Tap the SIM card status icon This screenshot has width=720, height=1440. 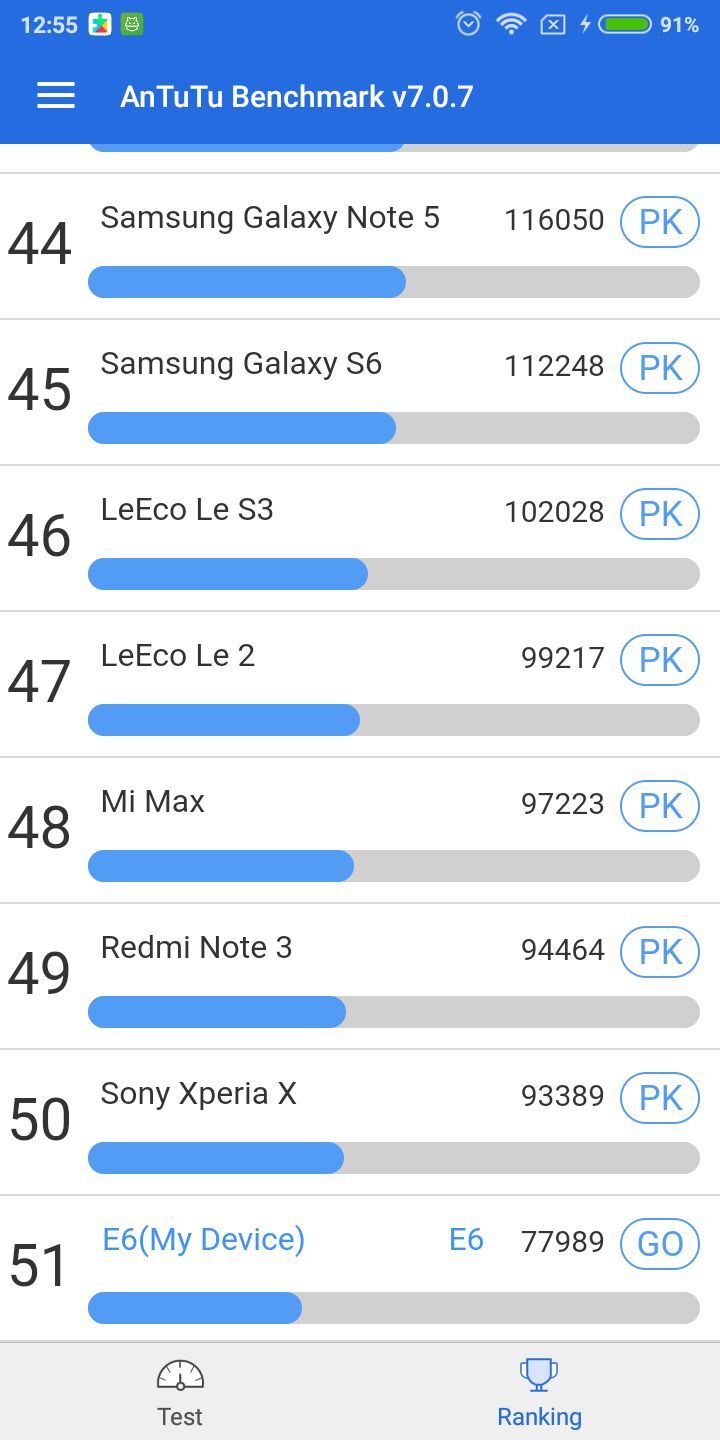point(554,24)
